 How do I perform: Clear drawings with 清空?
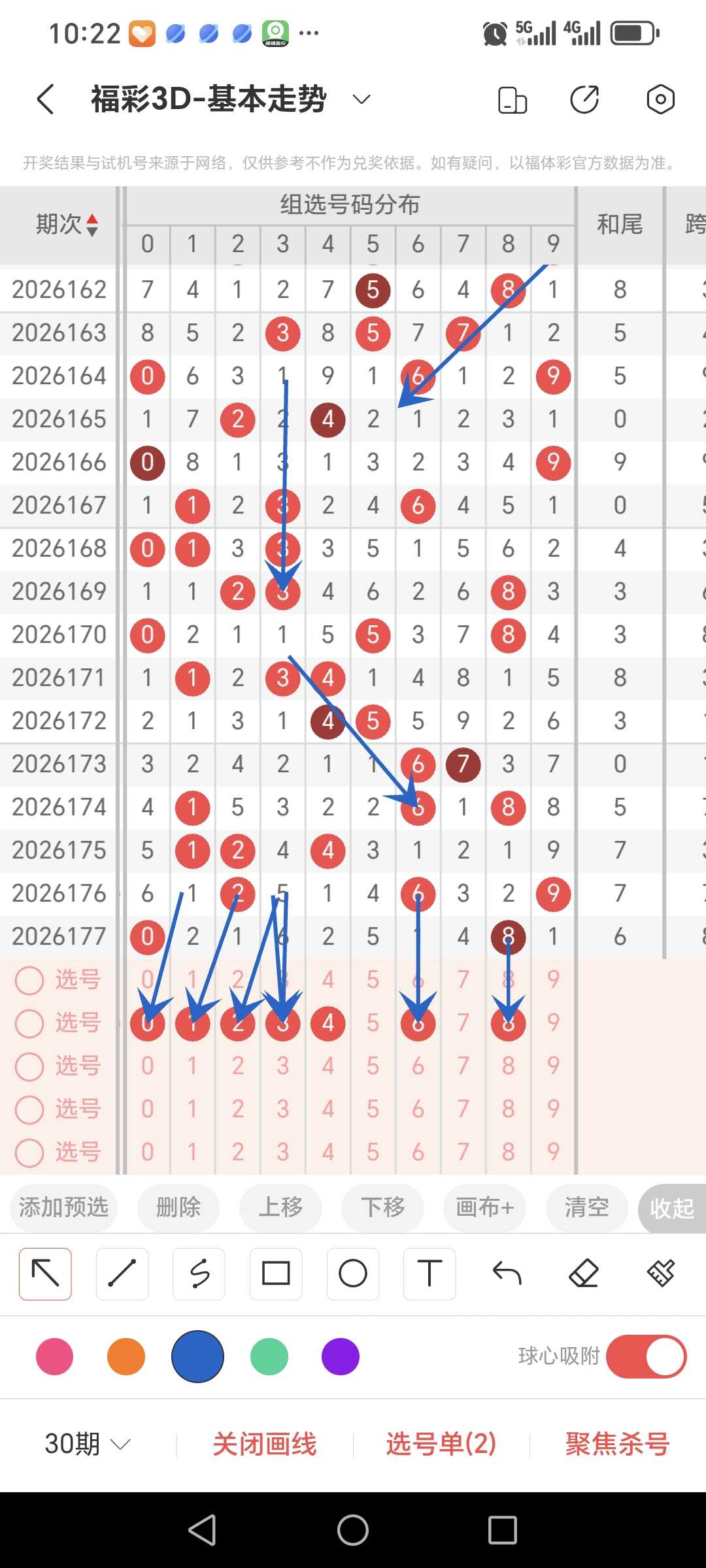click(586, 1207)
